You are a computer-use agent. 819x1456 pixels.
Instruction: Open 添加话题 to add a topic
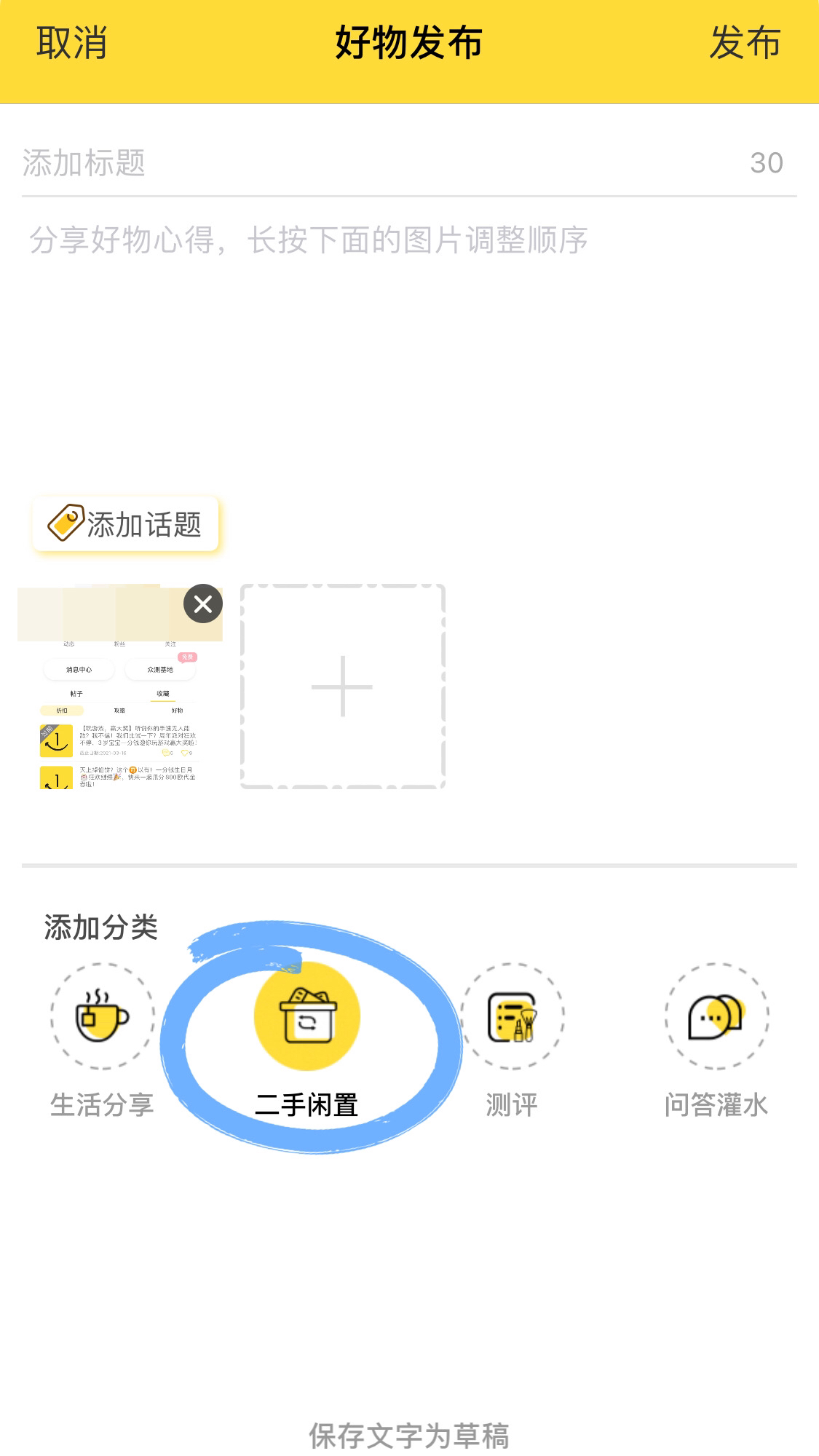click(126, 524)
